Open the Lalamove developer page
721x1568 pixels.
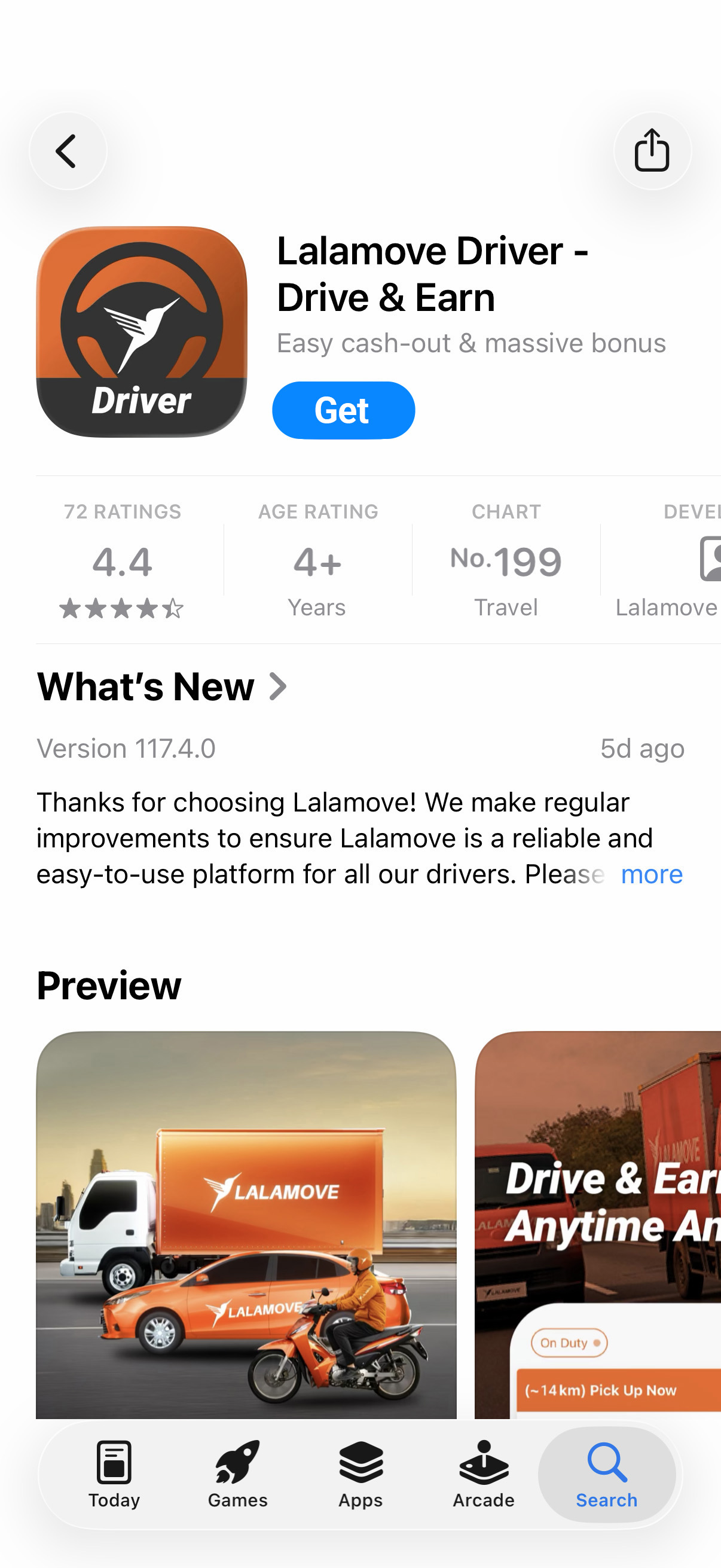(x=666, y=560)
